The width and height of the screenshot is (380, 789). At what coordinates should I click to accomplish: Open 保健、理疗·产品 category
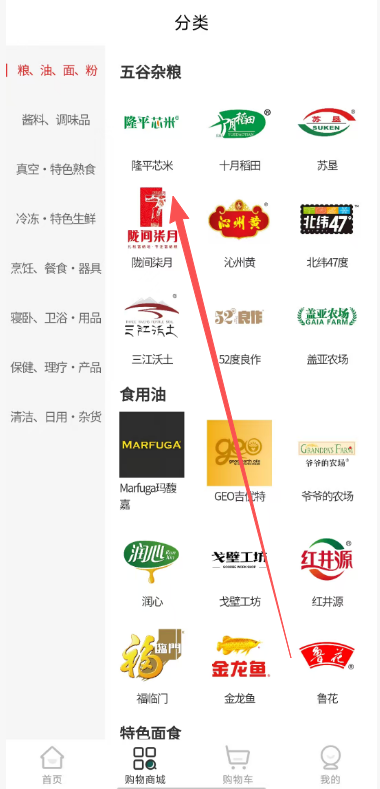click(x=56, y=367)
